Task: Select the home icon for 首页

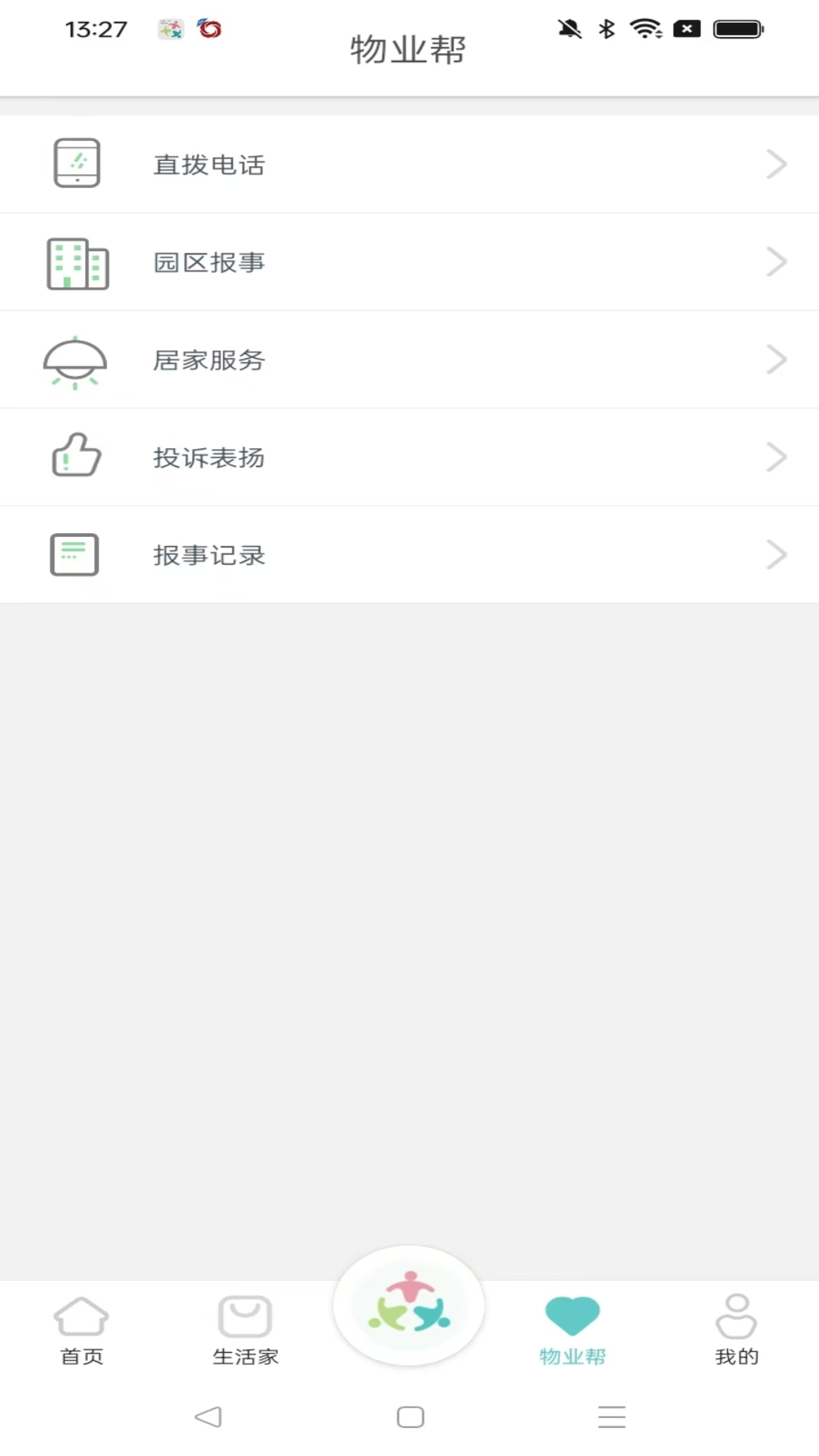Action: 82,1314
